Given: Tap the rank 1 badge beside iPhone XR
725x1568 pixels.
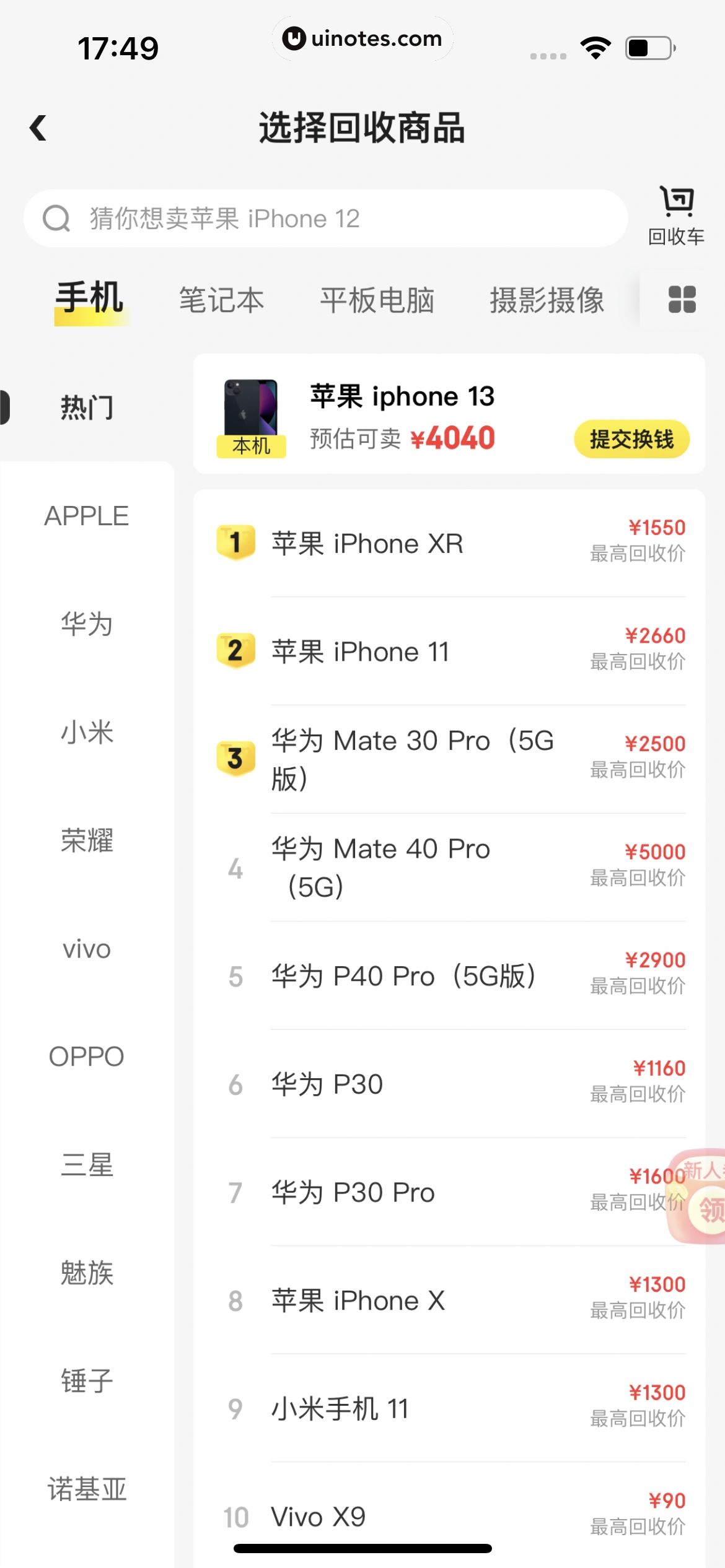Looking at the screenshot, I should (x=235, y=543).
